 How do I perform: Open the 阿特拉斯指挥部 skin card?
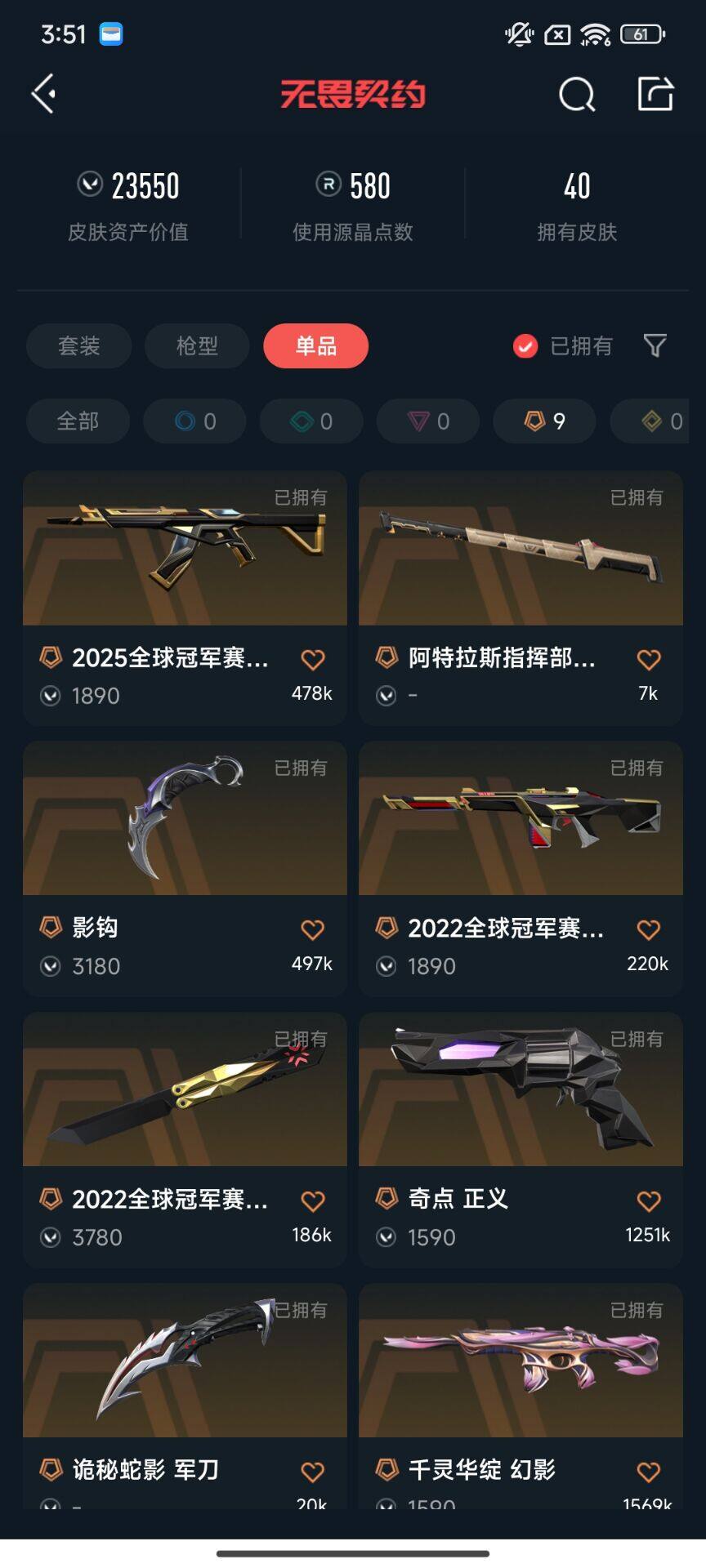[x=521, y=598]
